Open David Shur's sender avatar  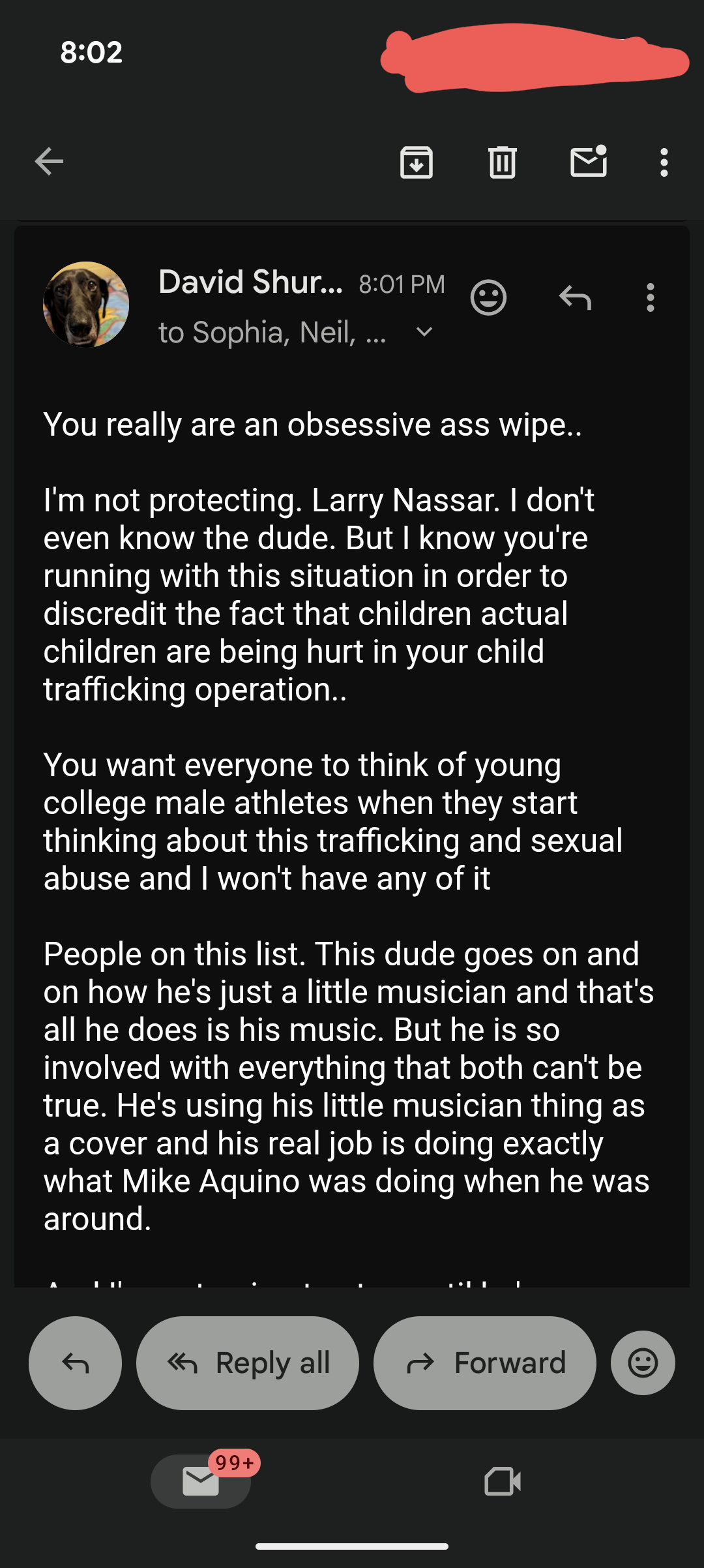(x=86, y=305)
